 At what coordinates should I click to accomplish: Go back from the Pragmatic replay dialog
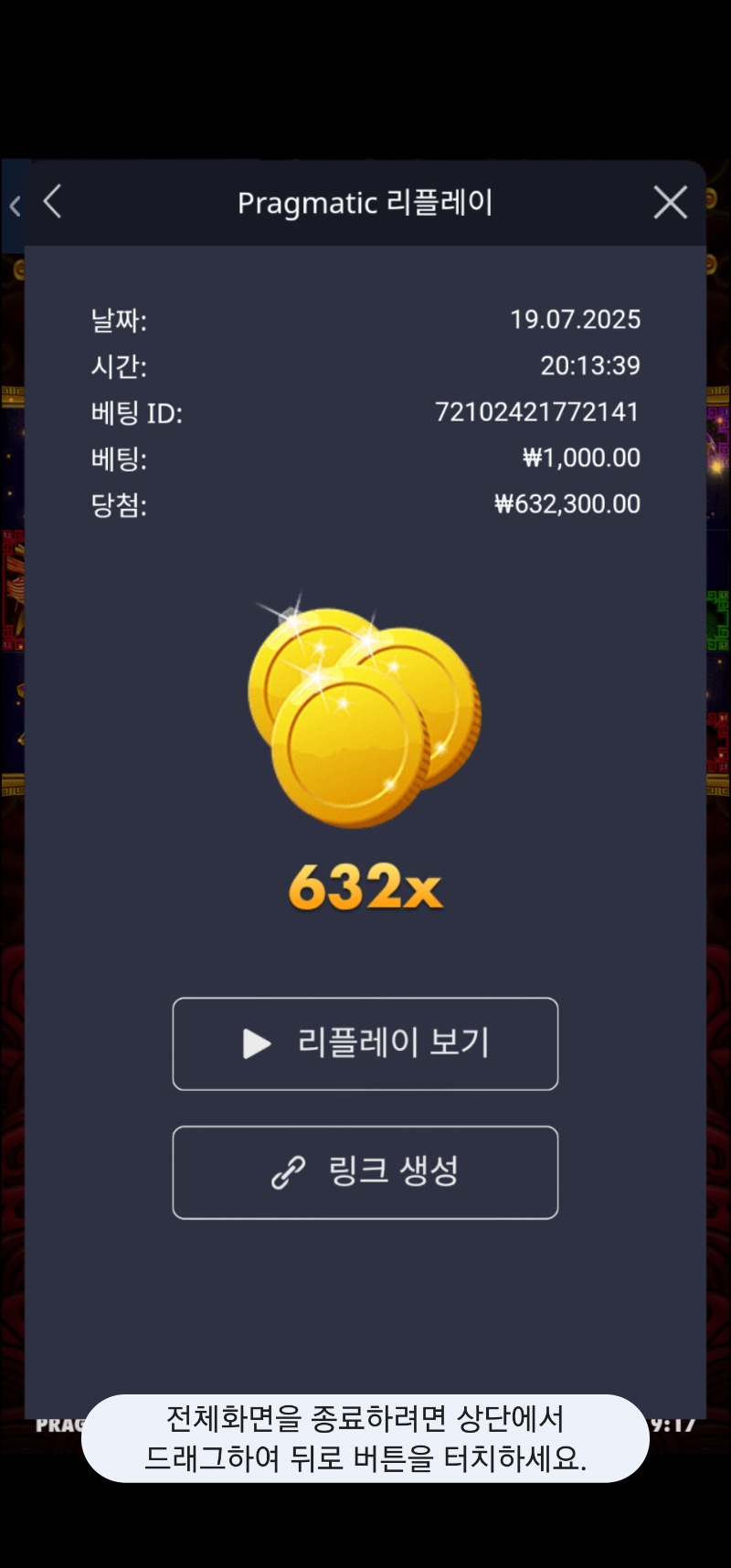click(x=53, y=202)
